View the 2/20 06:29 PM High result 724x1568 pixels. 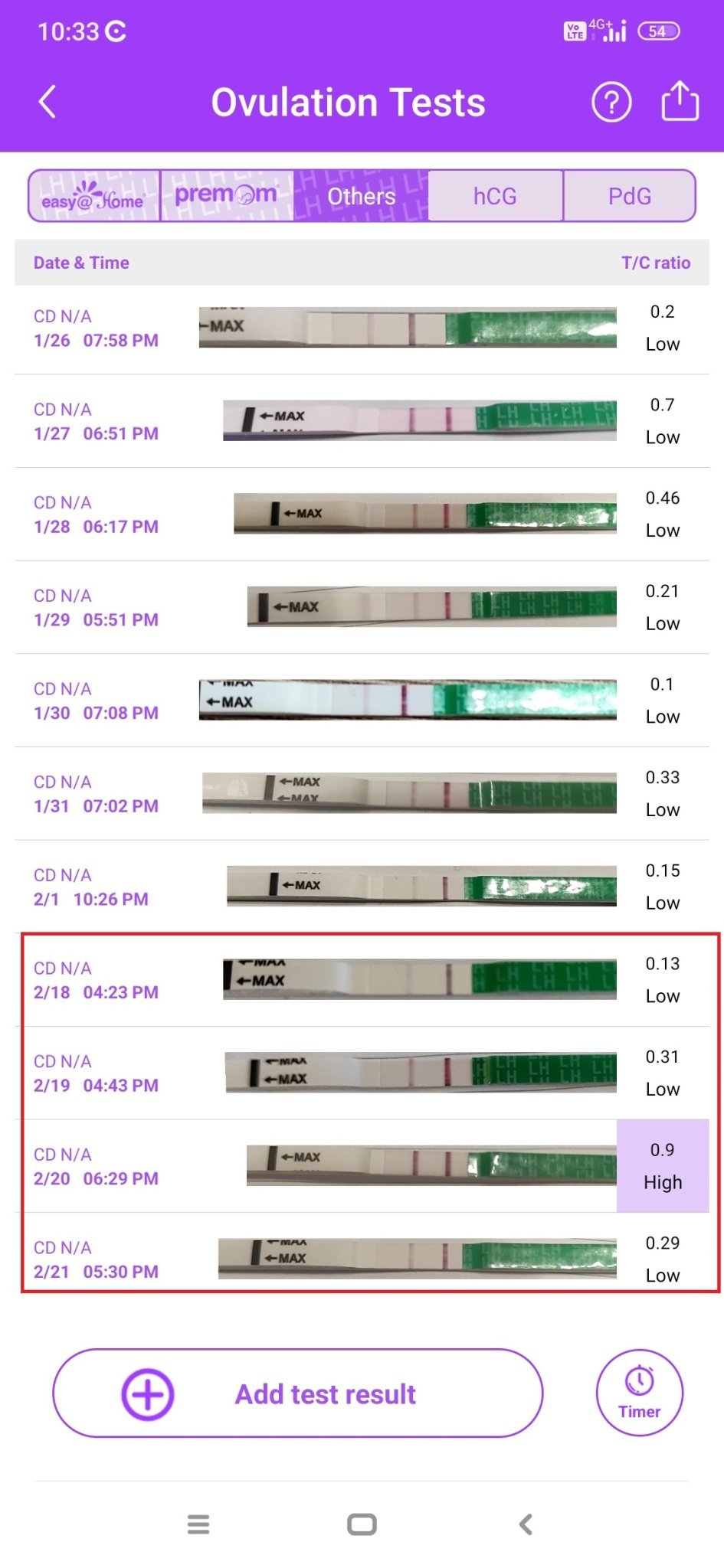tap(662, 1166)
